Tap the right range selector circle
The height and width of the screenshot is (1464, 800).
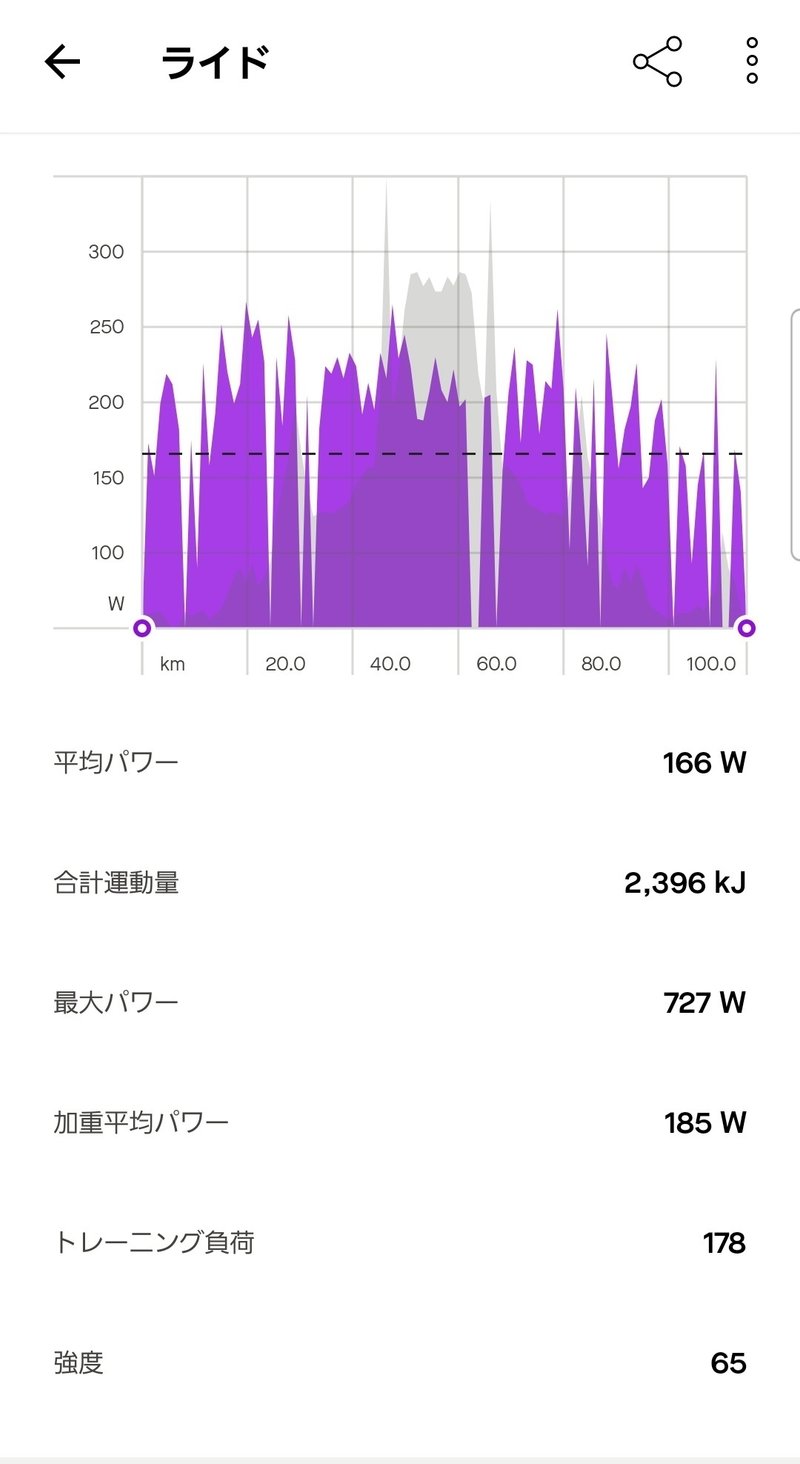(744, 627)
